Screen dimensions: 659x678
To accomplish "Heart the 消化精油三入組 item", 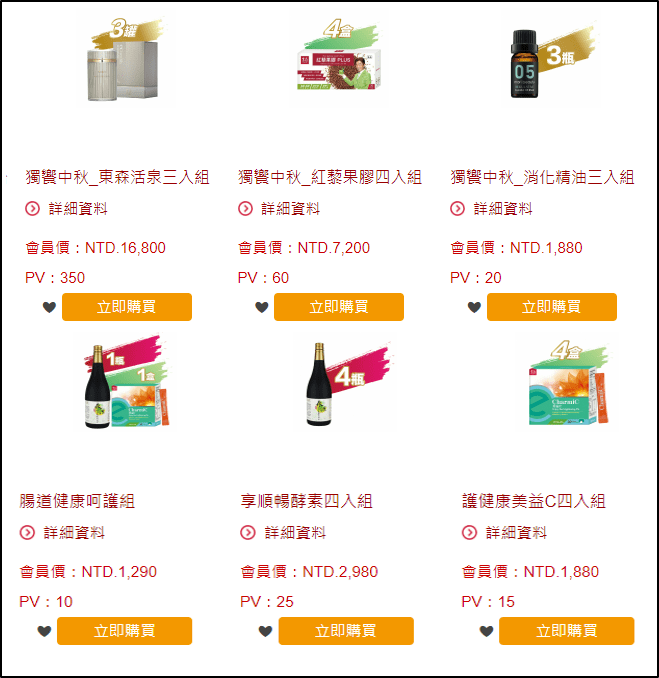I will pos(474,307).
